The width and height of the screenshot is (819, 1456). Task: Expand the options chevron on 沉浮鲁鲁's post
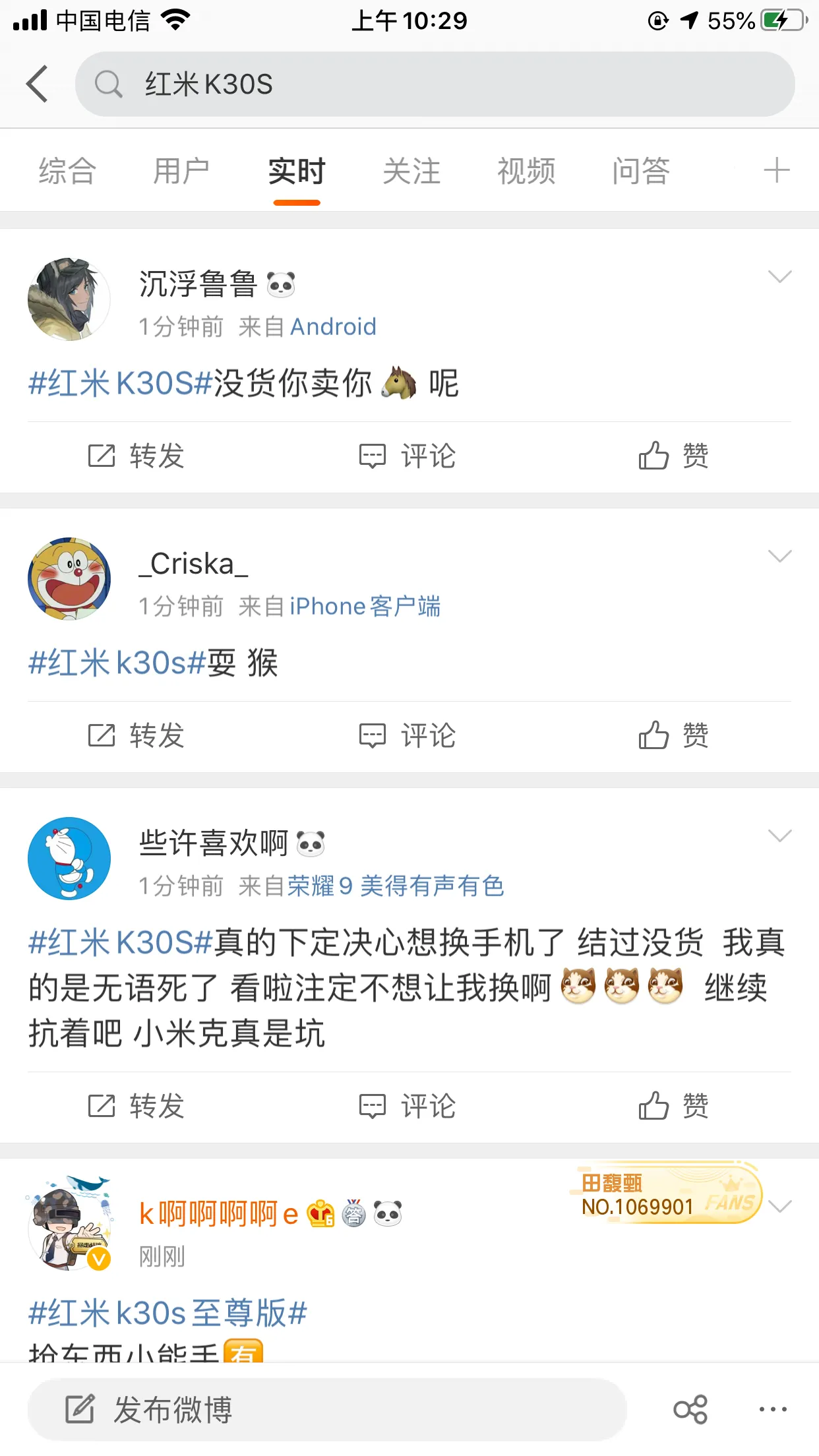coord(780,276)
